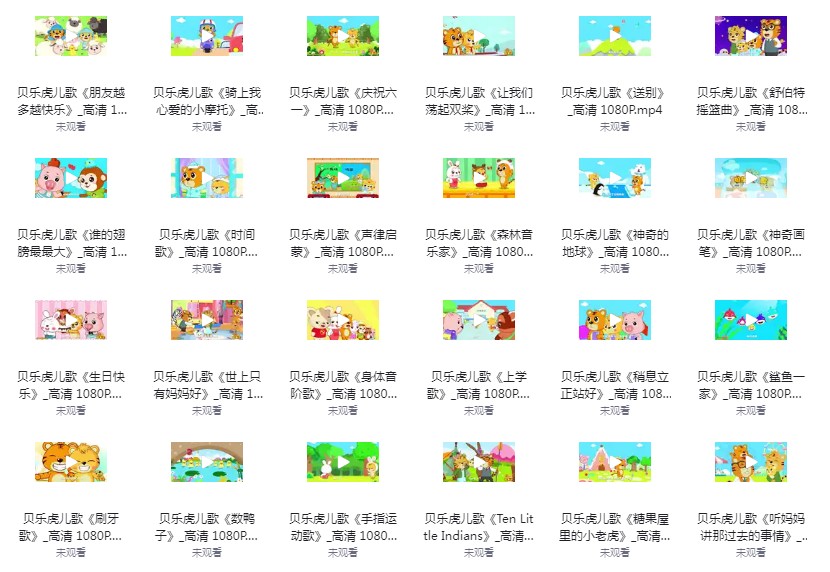Open《声律启蒙》video file
This screenshot has width=830, height=572.
(343, 178)
